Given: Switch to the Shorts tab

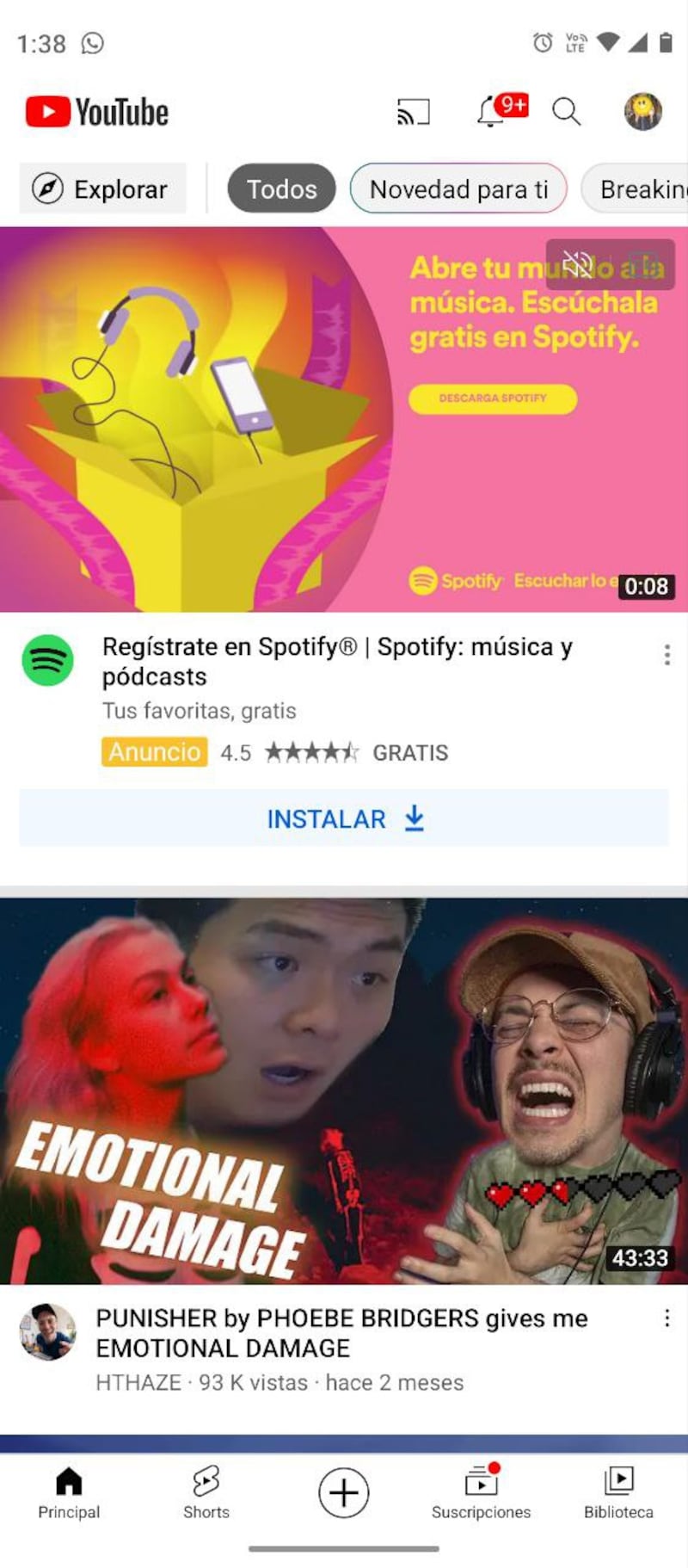Looking at the screenshot, I should [206, 1493].
